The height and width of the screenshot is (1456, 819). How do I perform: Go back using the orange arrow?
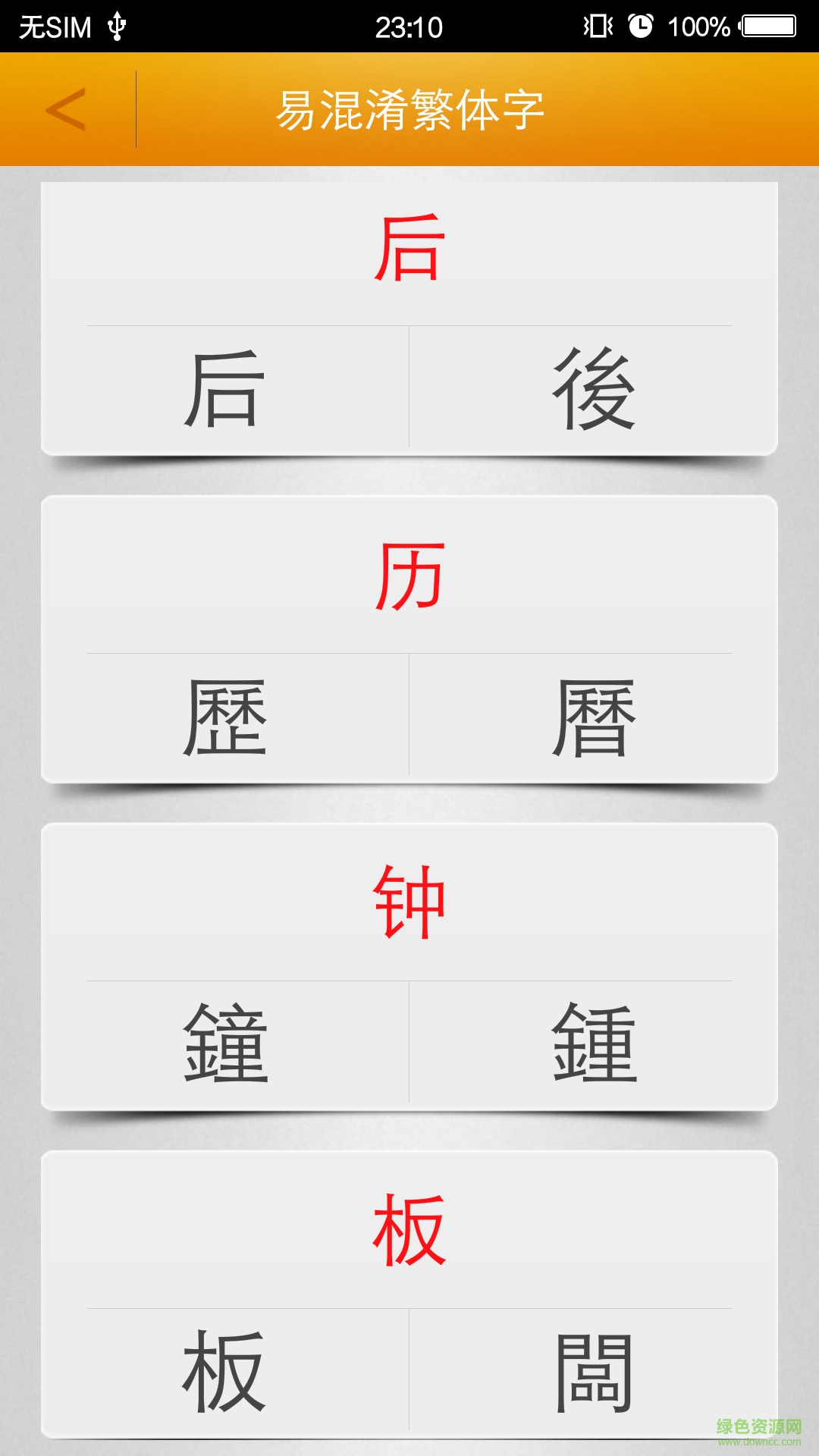[x=66, y=109]
